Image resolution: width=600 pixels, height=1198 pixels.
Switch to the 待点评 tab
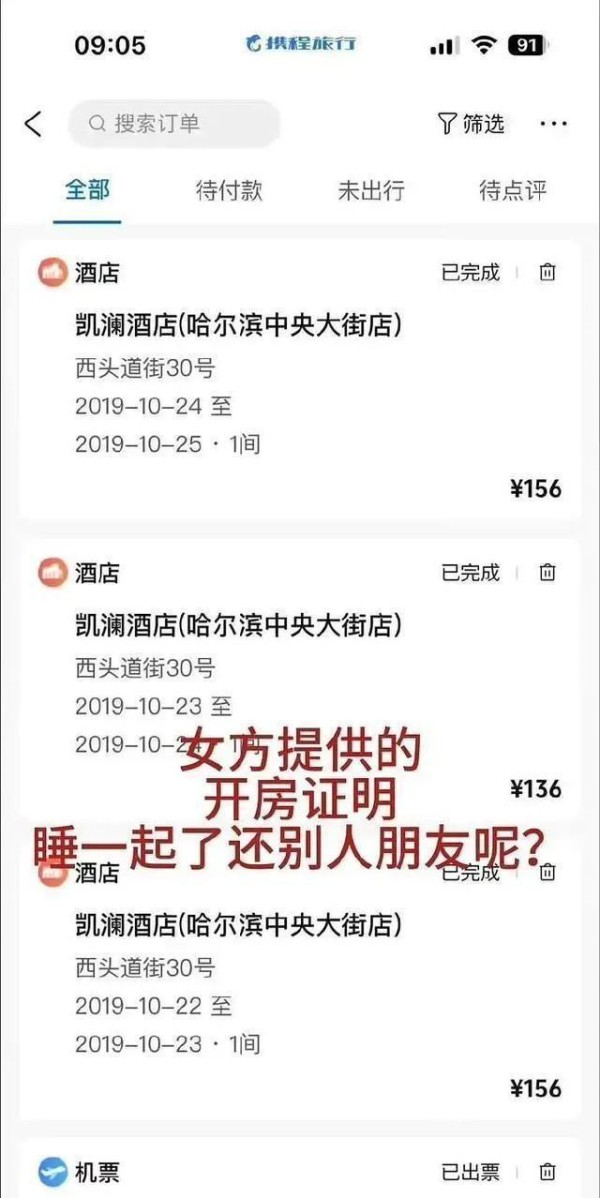click(513, 191)
